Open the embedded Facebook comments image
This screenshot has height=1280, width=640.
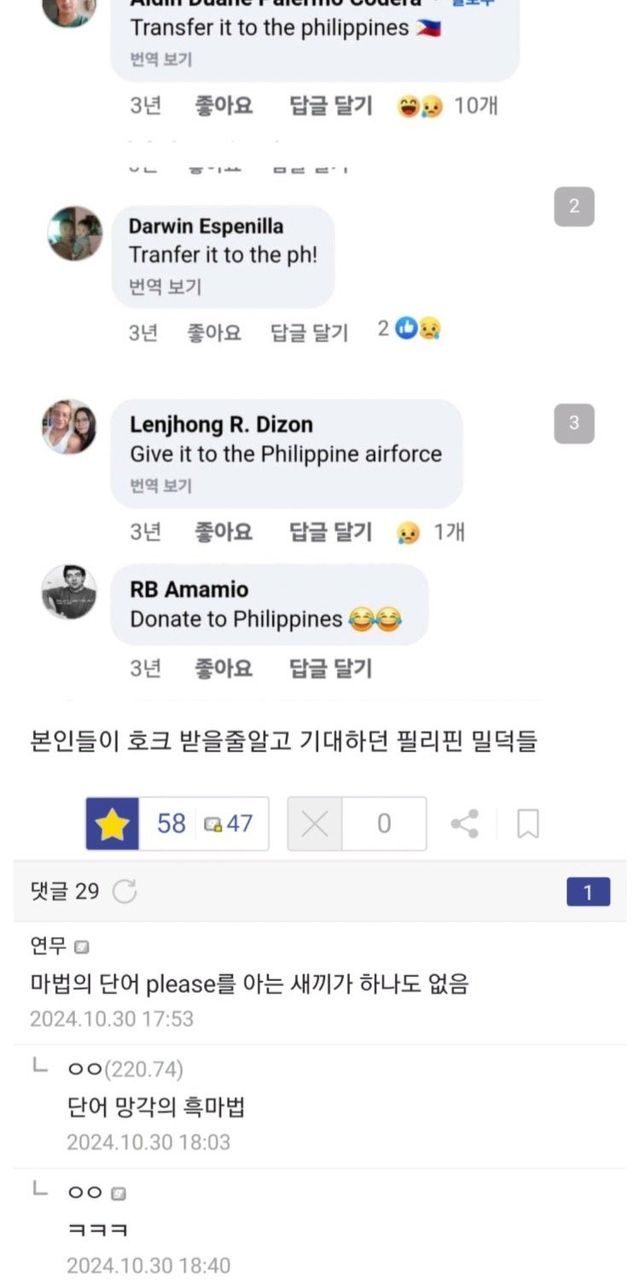pos(320,350)
